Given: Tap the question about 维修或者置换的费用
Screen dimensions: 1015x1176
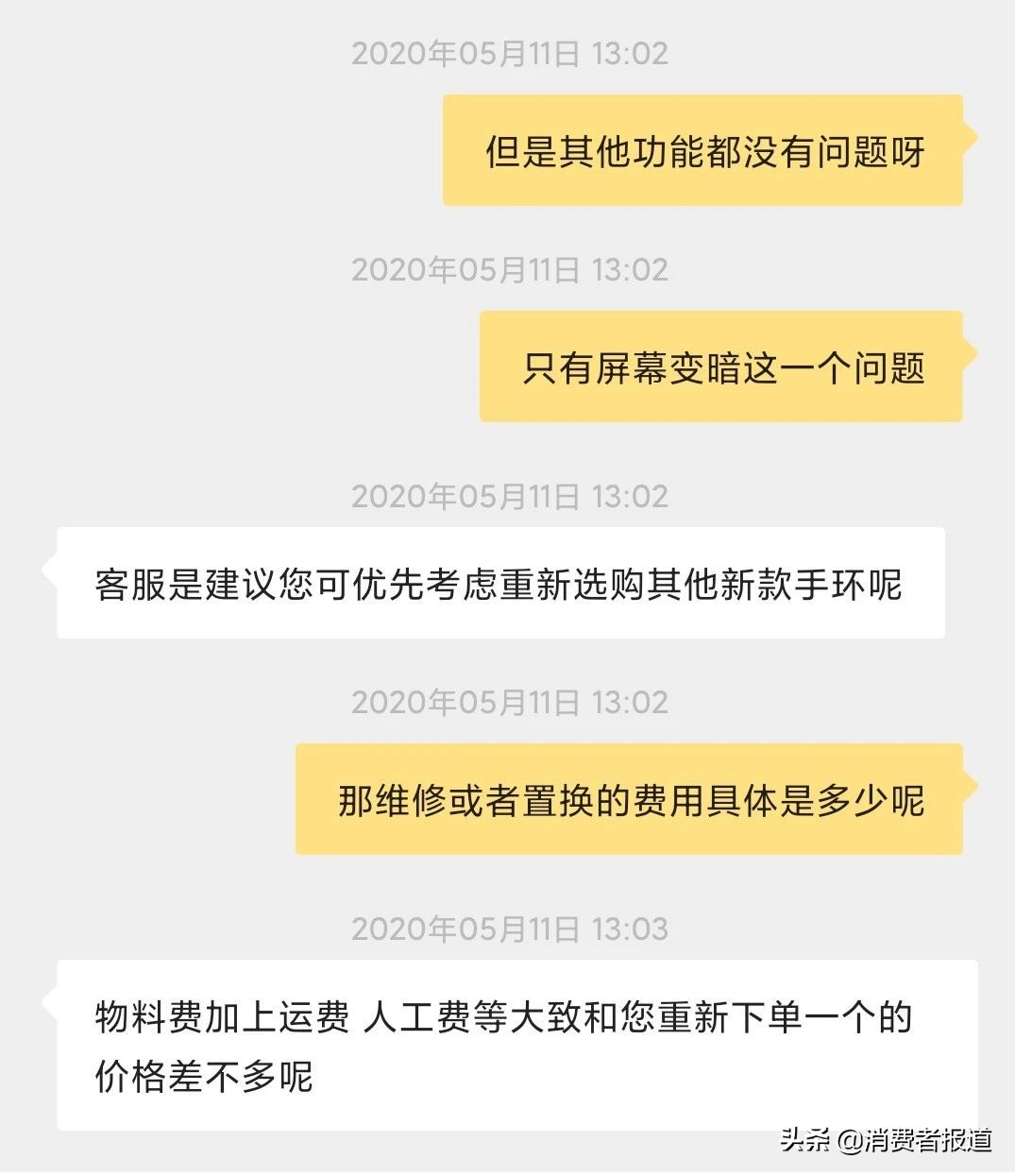Looking at the screenshot, I should [x=633, y=802].
